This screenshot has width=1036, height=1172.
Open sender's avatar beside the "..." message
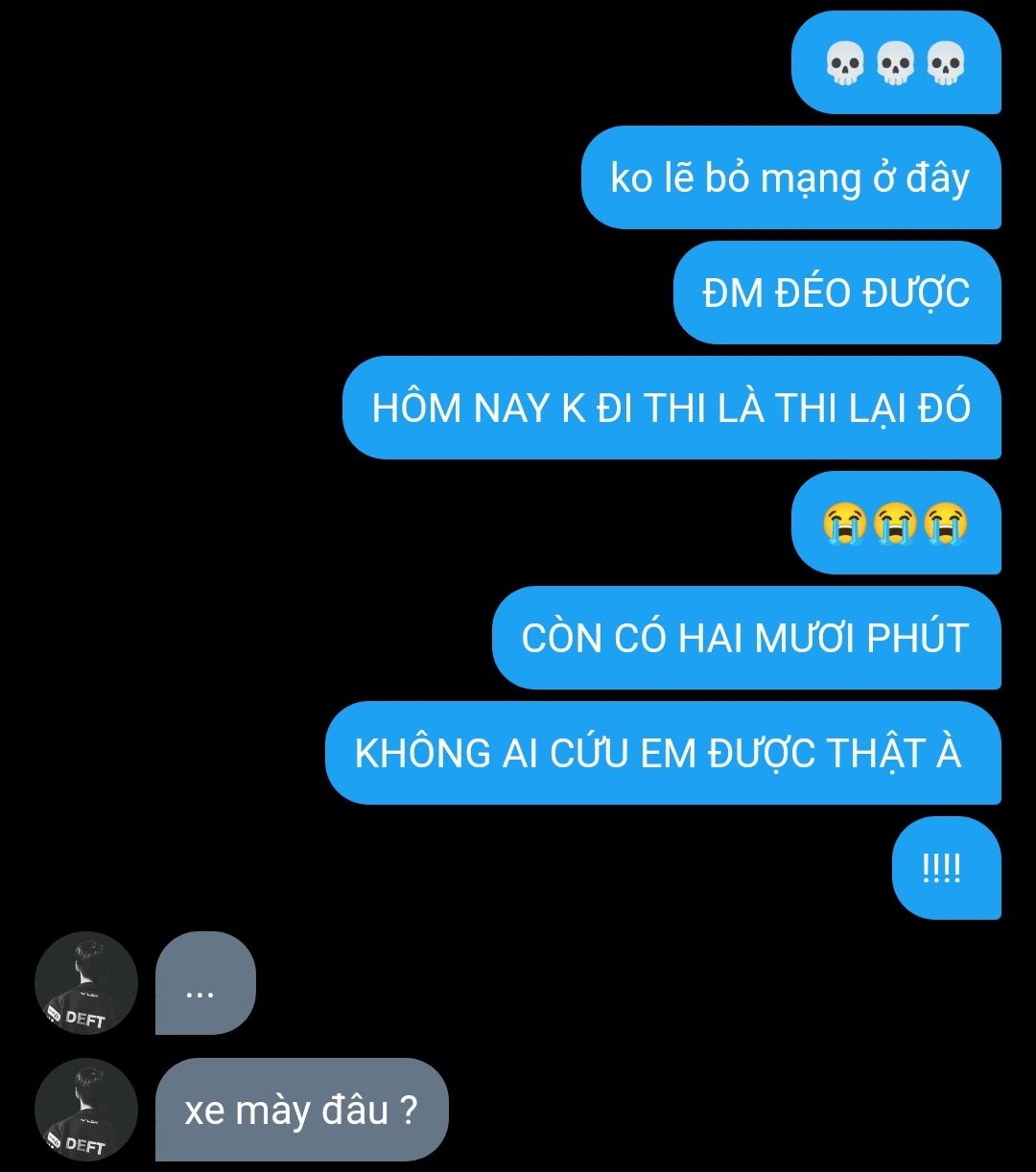pos(86,983)
